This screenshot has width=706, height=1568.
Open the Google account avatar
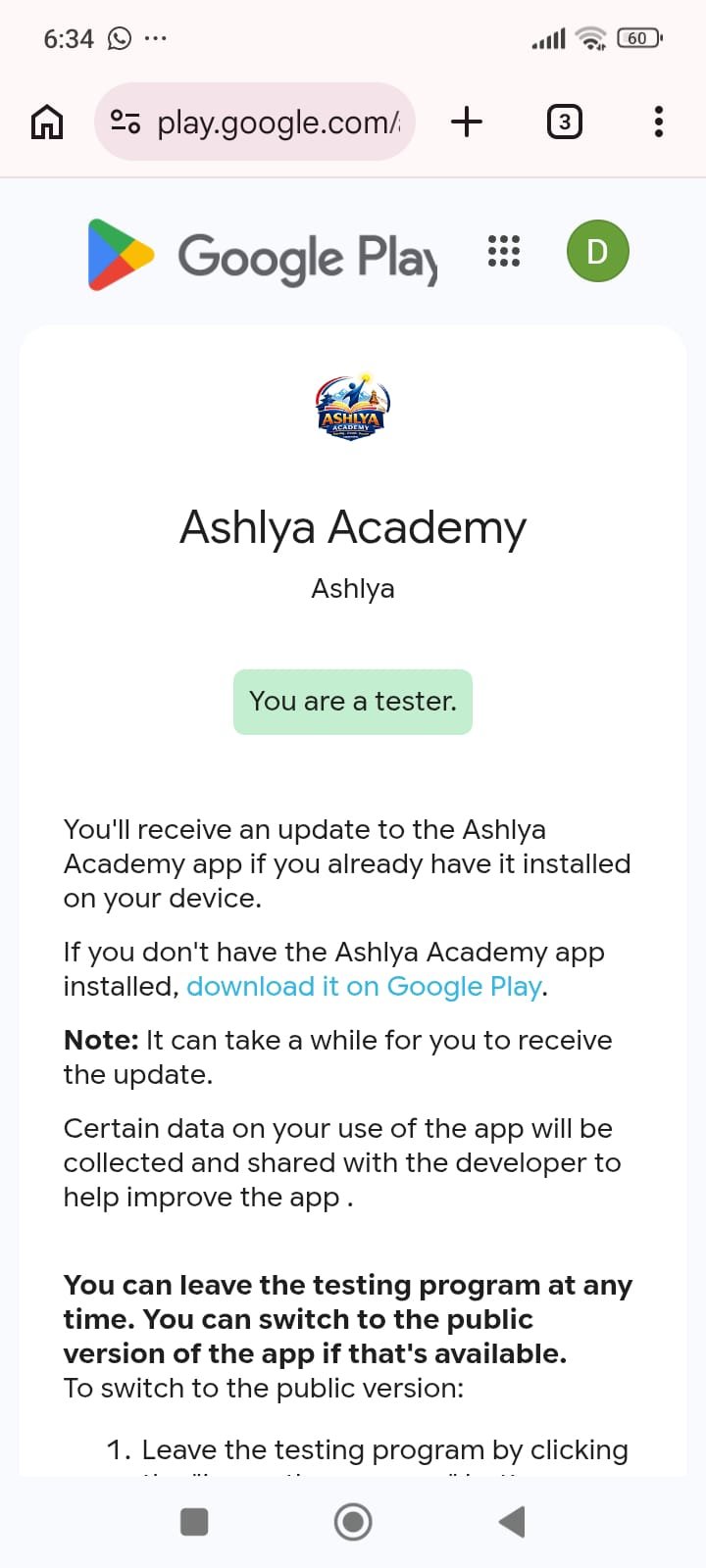point(597,252)
